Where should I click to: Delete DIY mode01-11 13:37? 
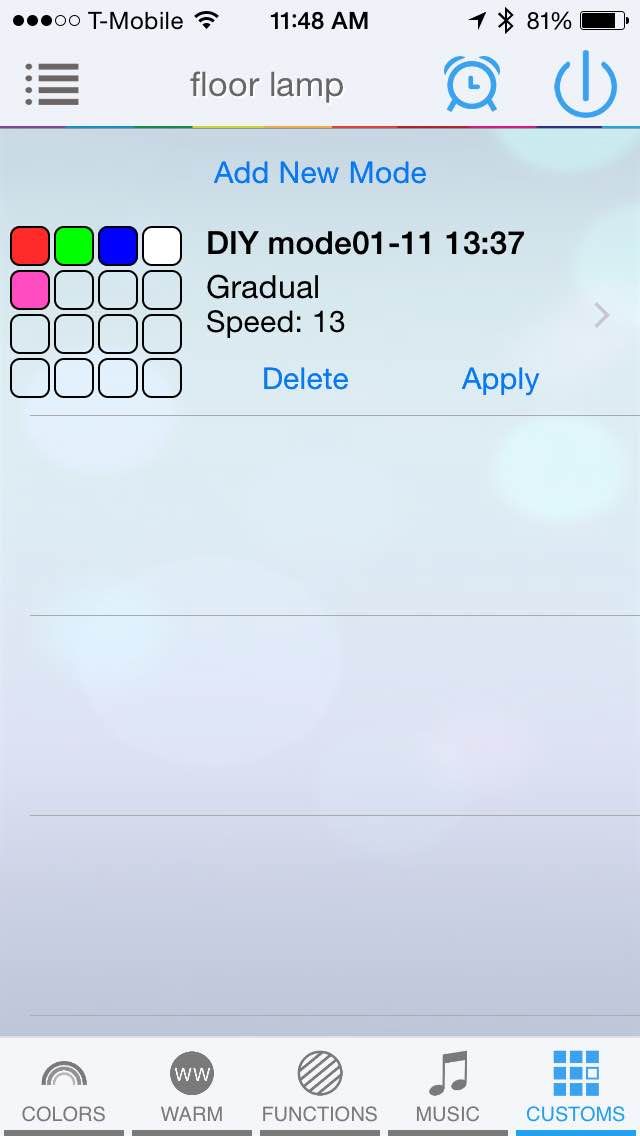click(x=305, y=379)
